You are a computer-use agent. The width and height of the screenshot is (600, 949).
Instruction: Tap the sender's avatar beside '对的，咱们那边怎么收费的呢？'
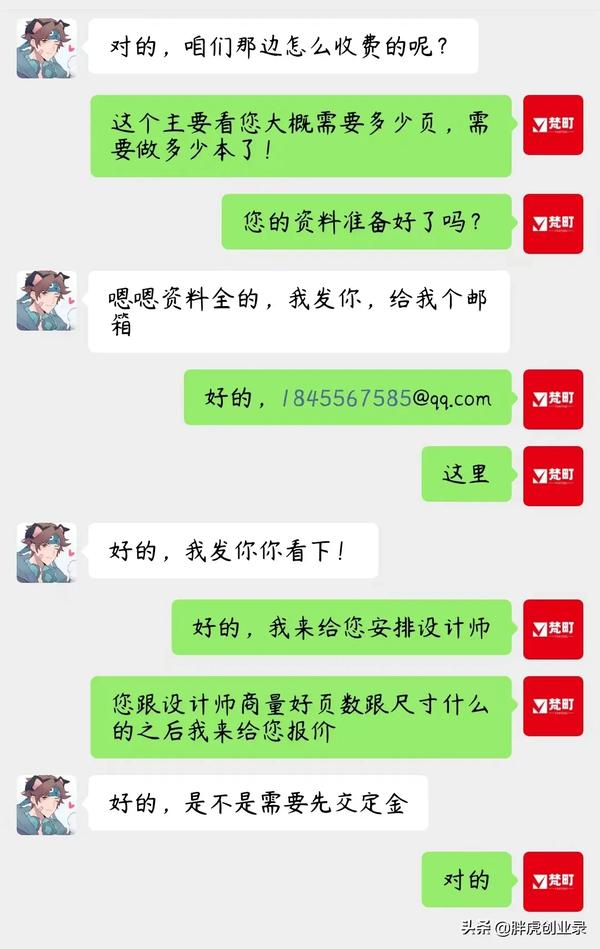pos(46,47)
